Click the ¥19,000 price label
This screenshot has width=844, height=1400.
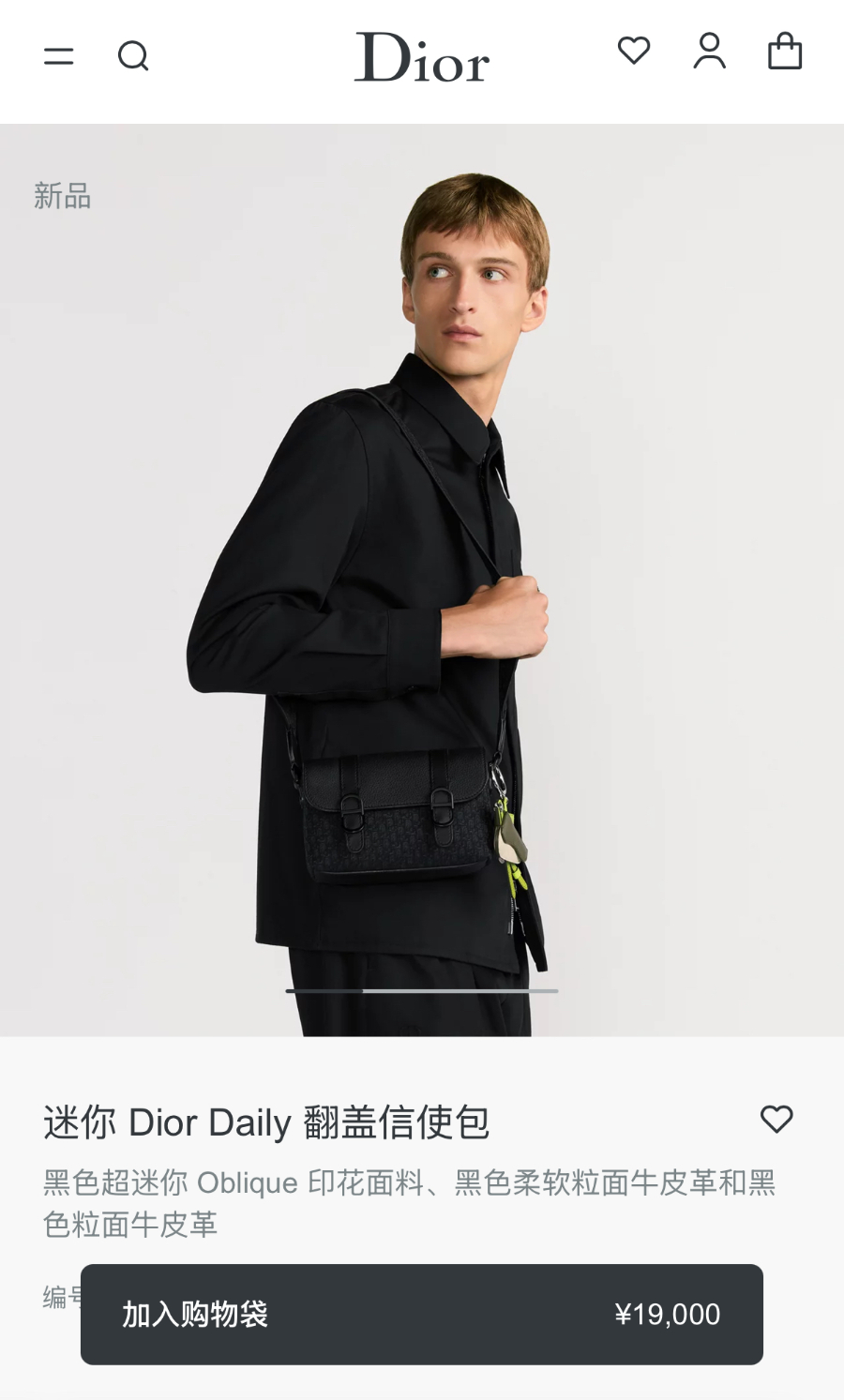coord(668,1314)
